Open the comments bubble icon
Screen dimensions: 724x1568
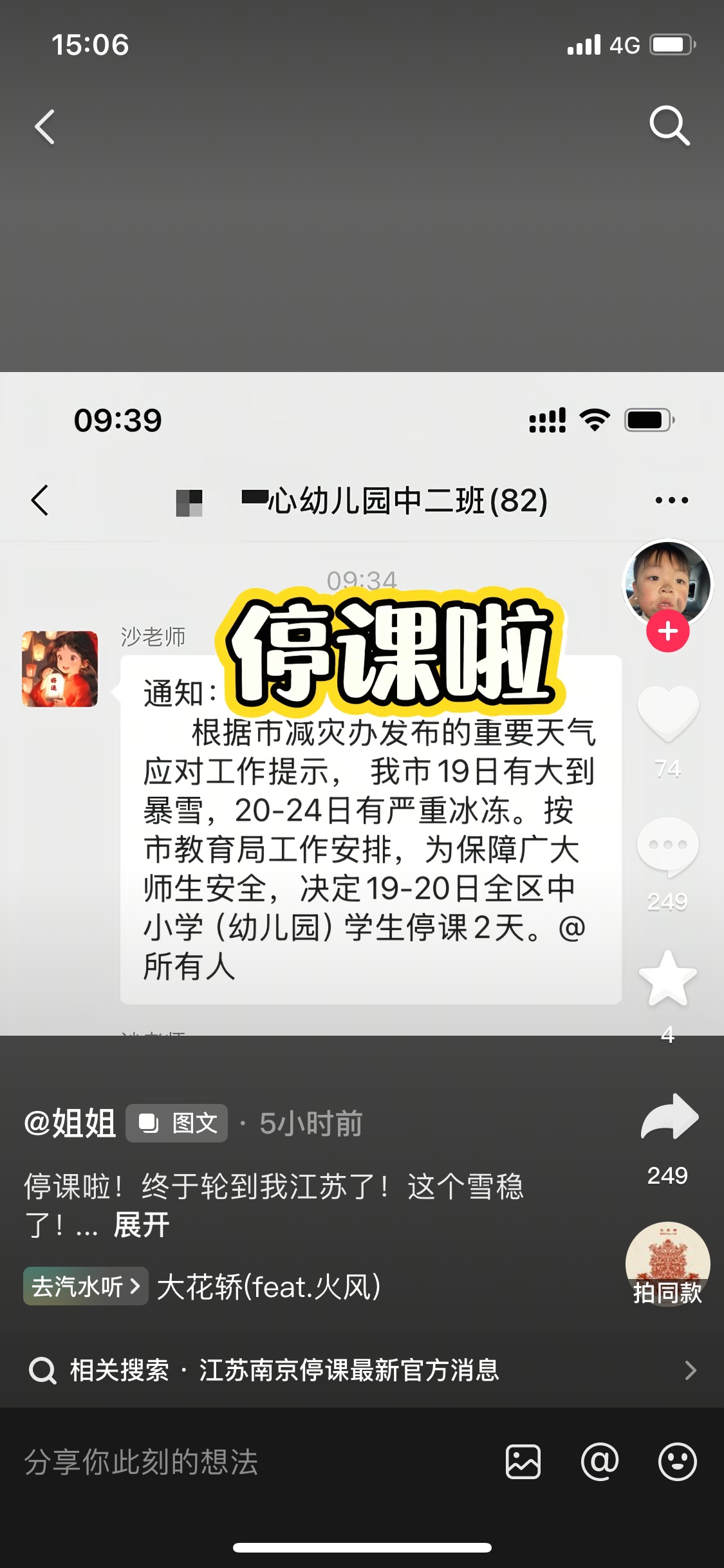tap(667, 846)
